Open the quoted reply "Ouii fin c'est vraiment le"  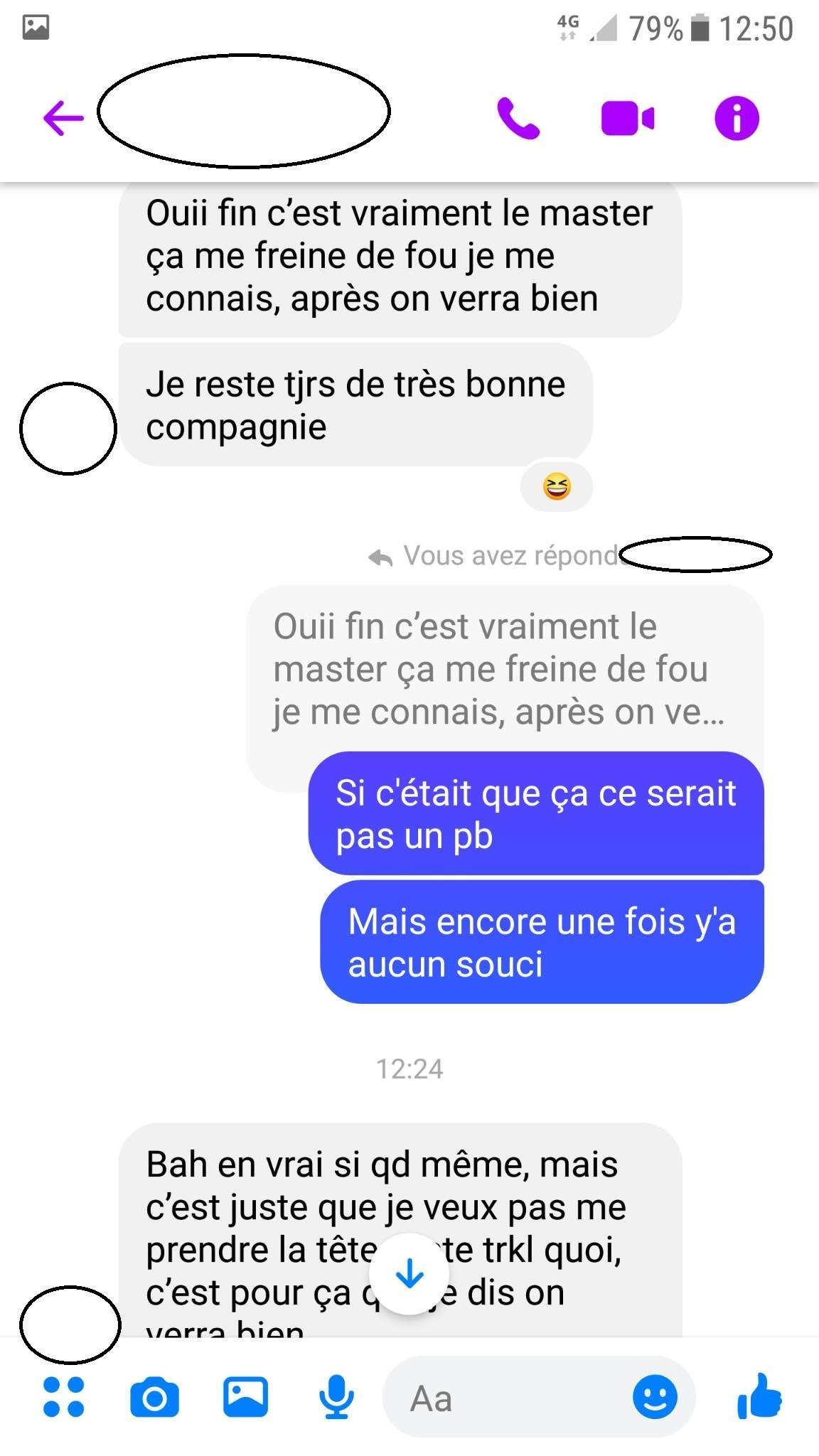tap(498, 669)
